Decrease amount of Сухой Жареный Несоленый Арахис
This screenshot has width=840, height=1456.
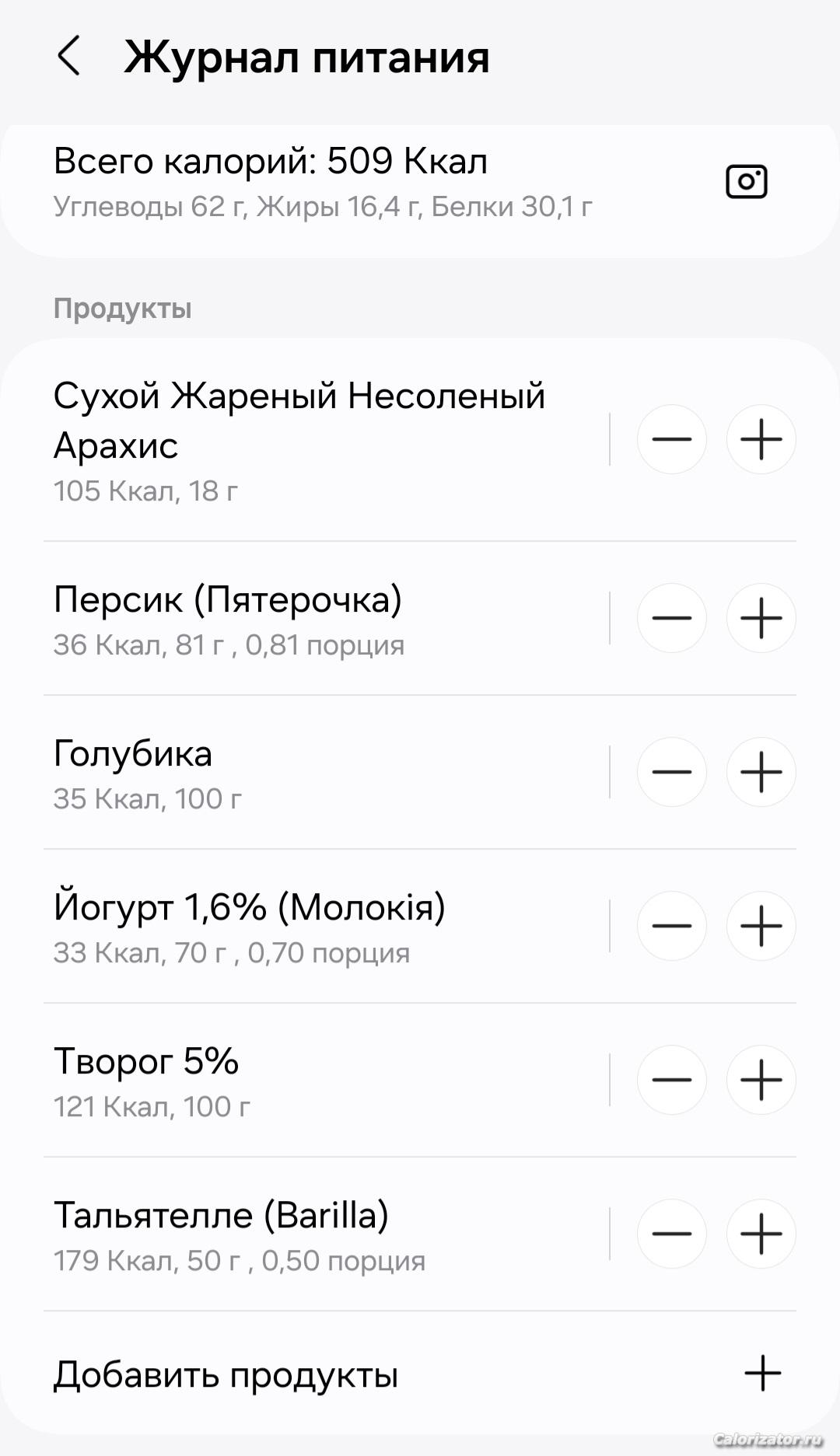671,439
